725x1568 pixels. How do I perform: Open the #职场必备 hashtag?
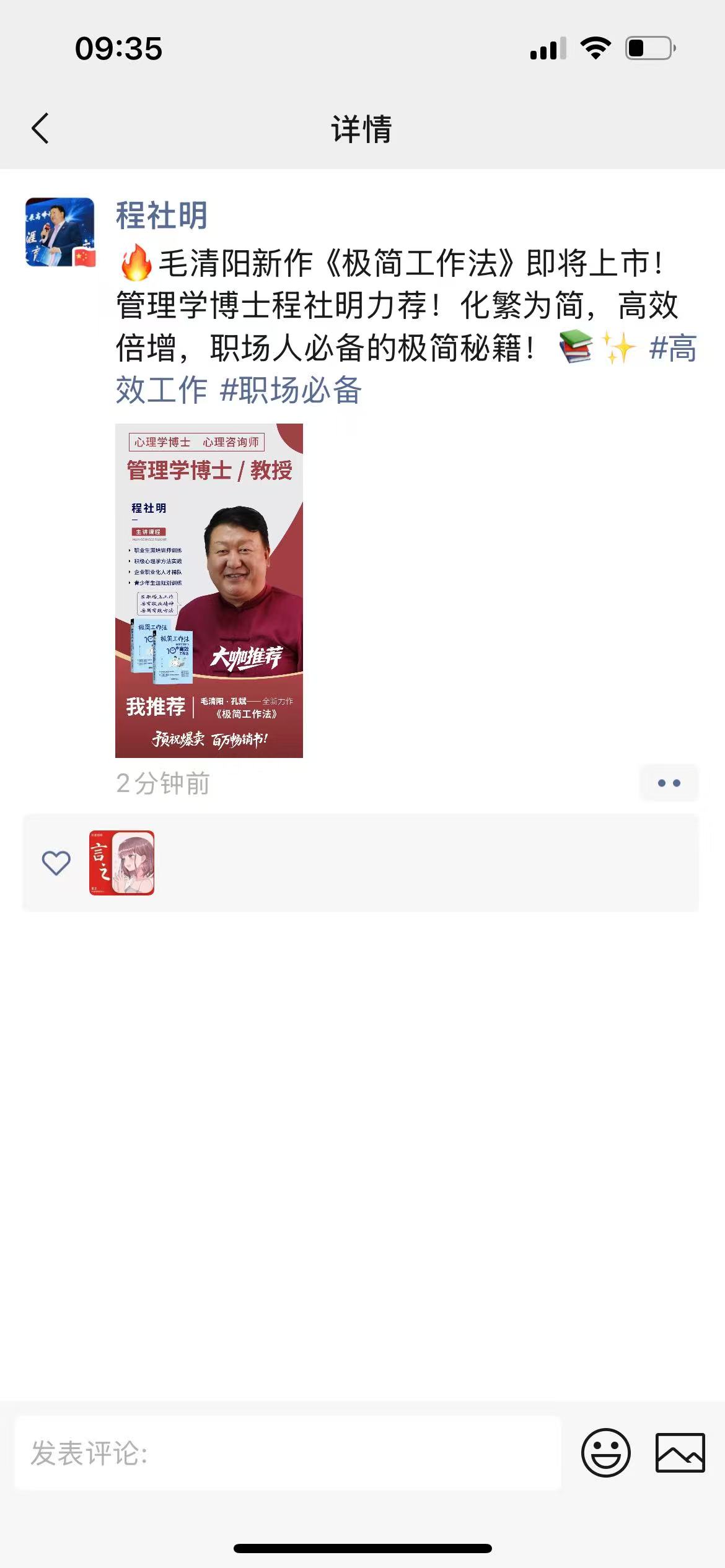pyautogui.click(x=291, y=391)
